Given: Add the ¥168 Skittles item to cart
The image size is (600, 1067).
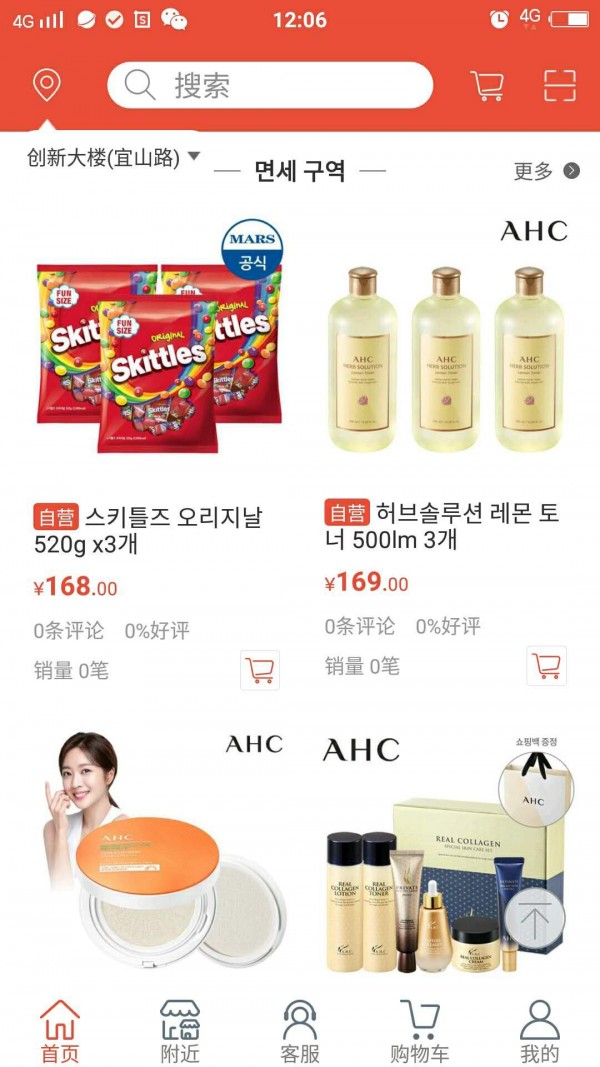Looking at the screenshot, I should tap(260, 670).
